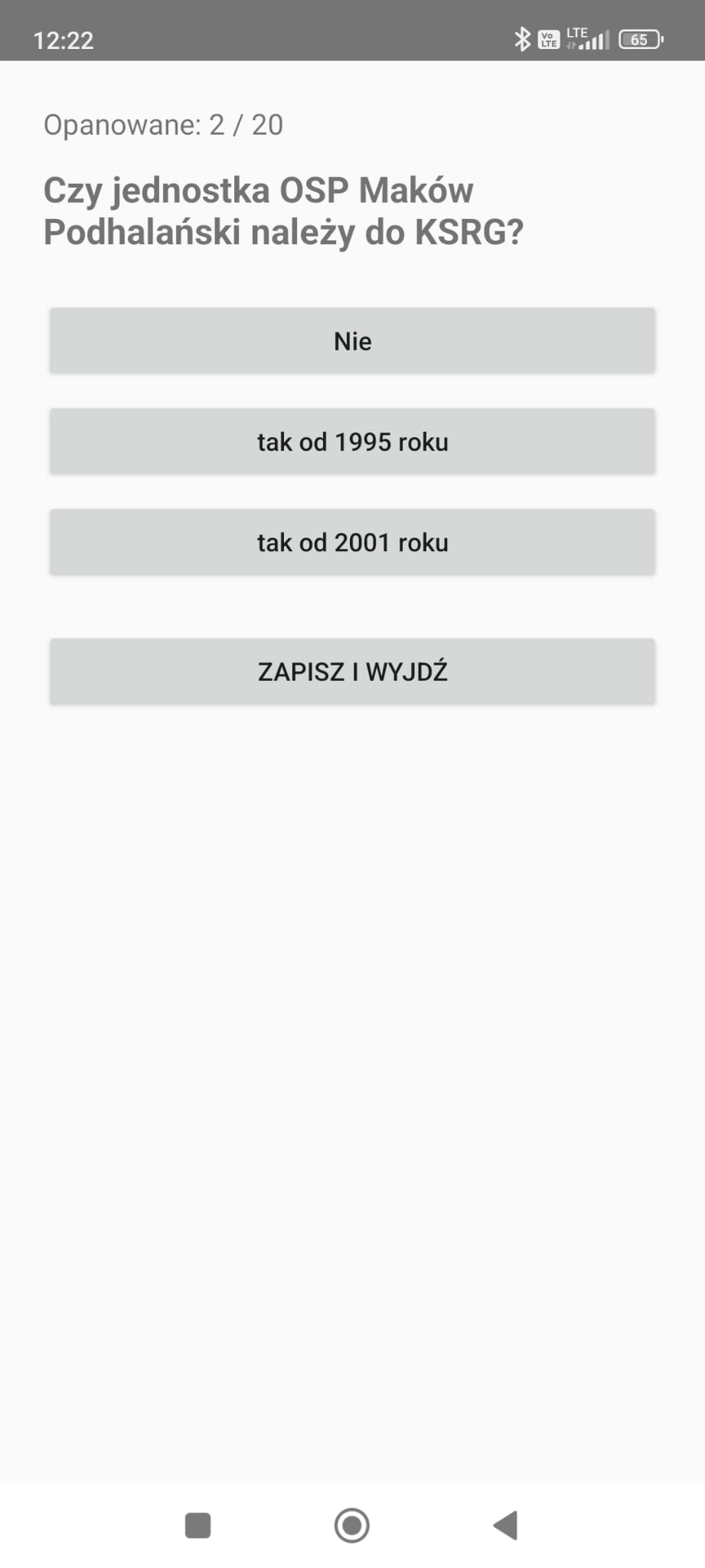705x1568 pixels.
Task: Tap the ZAPISZ I WYJDŹ button
Action: (352, 671)
